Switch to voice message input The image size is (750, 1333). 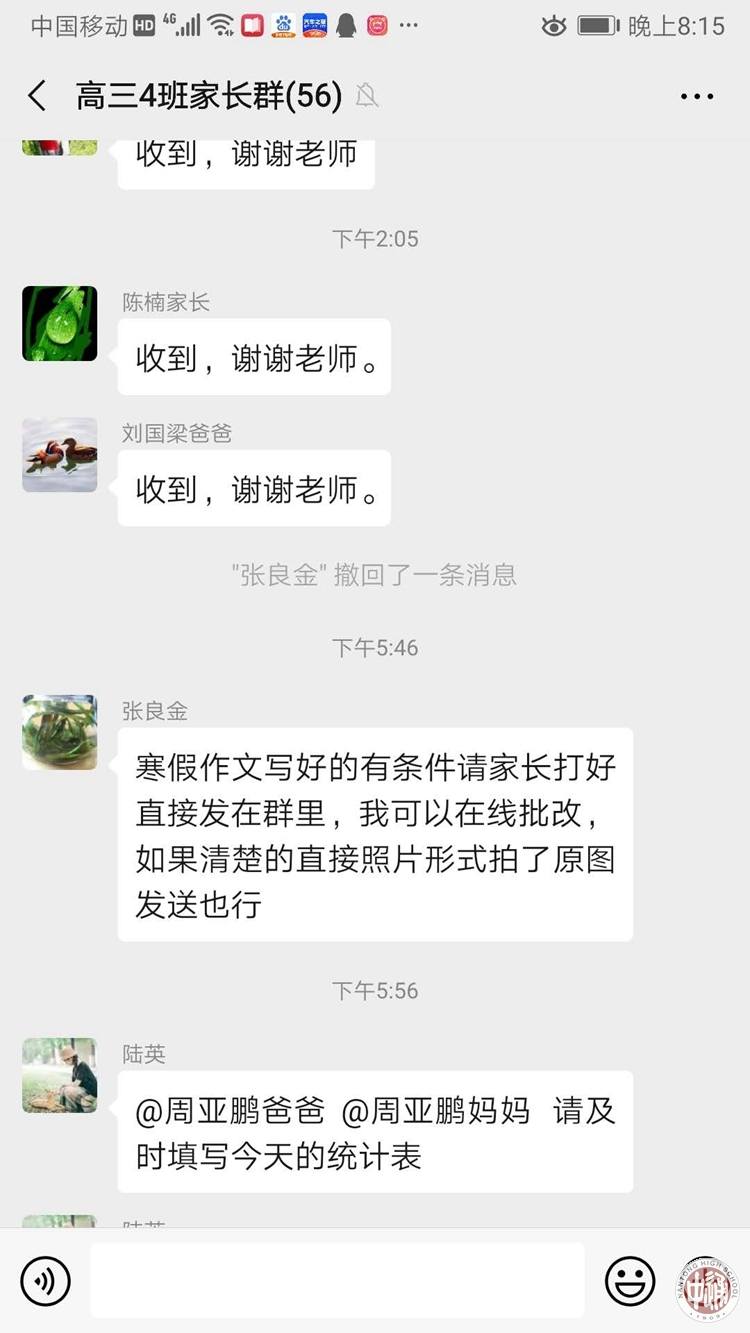[x=46, y=1281]
